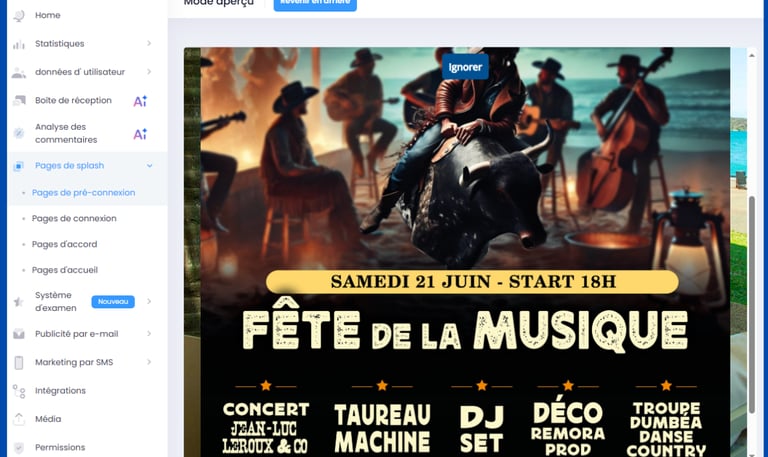
Task: Expand Marketing par SMS
Action: (73, 362)
